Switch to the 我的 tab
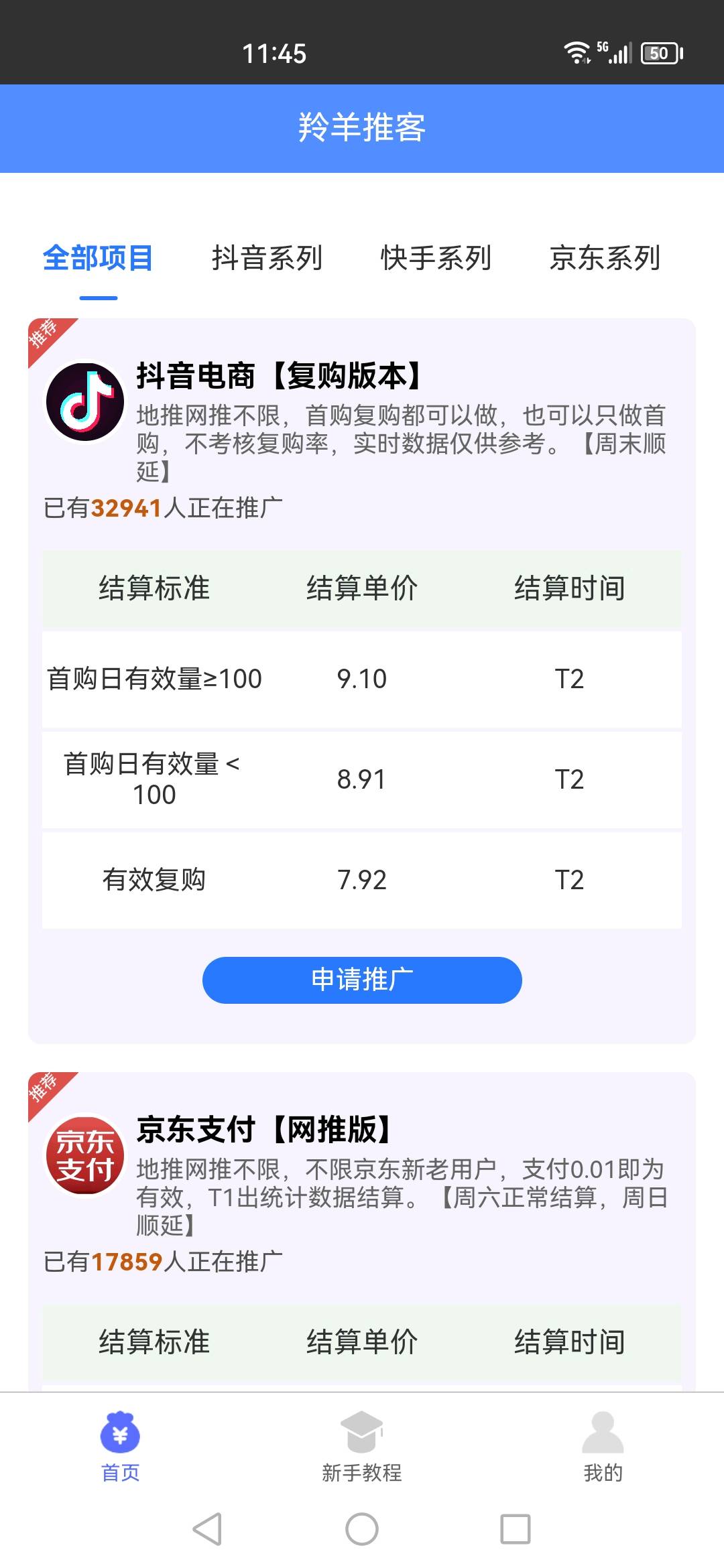724x1568 pixels. (x=603, y=1446)
